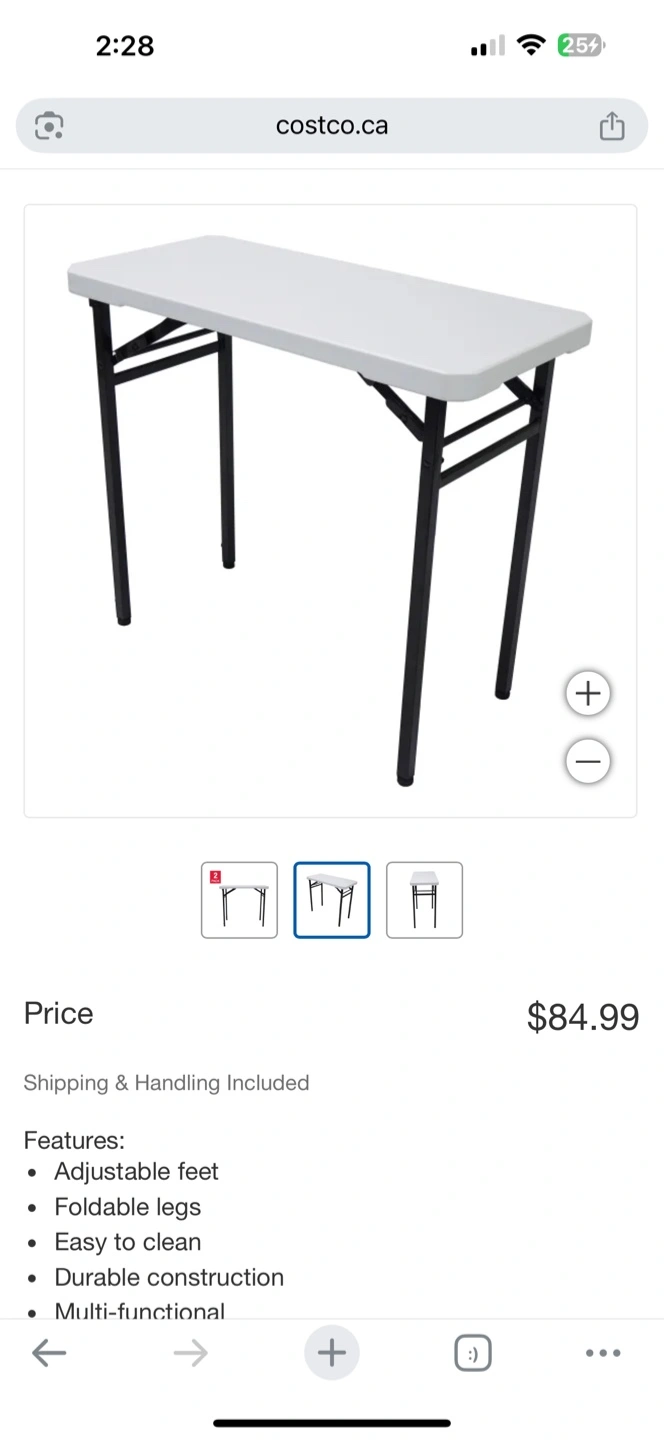Select the third product thumbnail
The width and height of the screenshot is (664, 1440).
[x=424, y=900]
